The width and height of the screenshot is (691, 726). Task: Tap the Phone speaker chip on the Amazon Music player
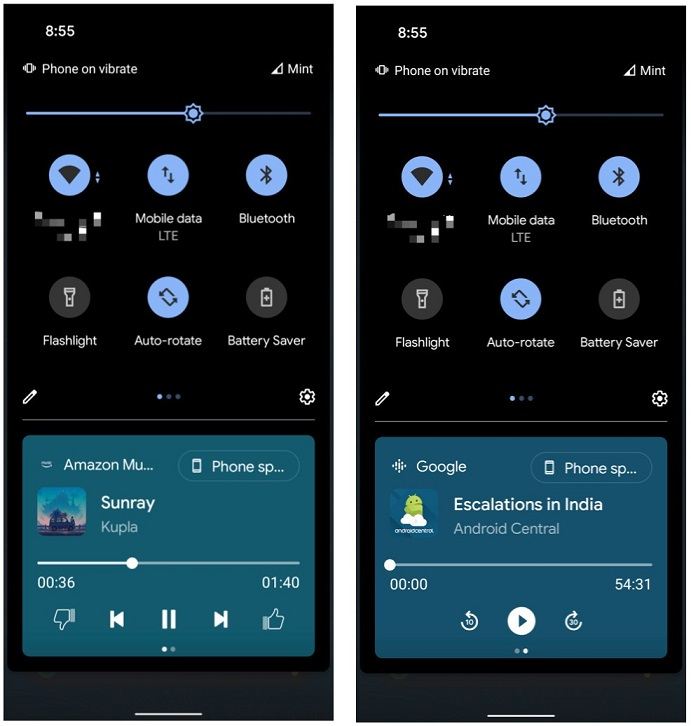click(238, 466)
